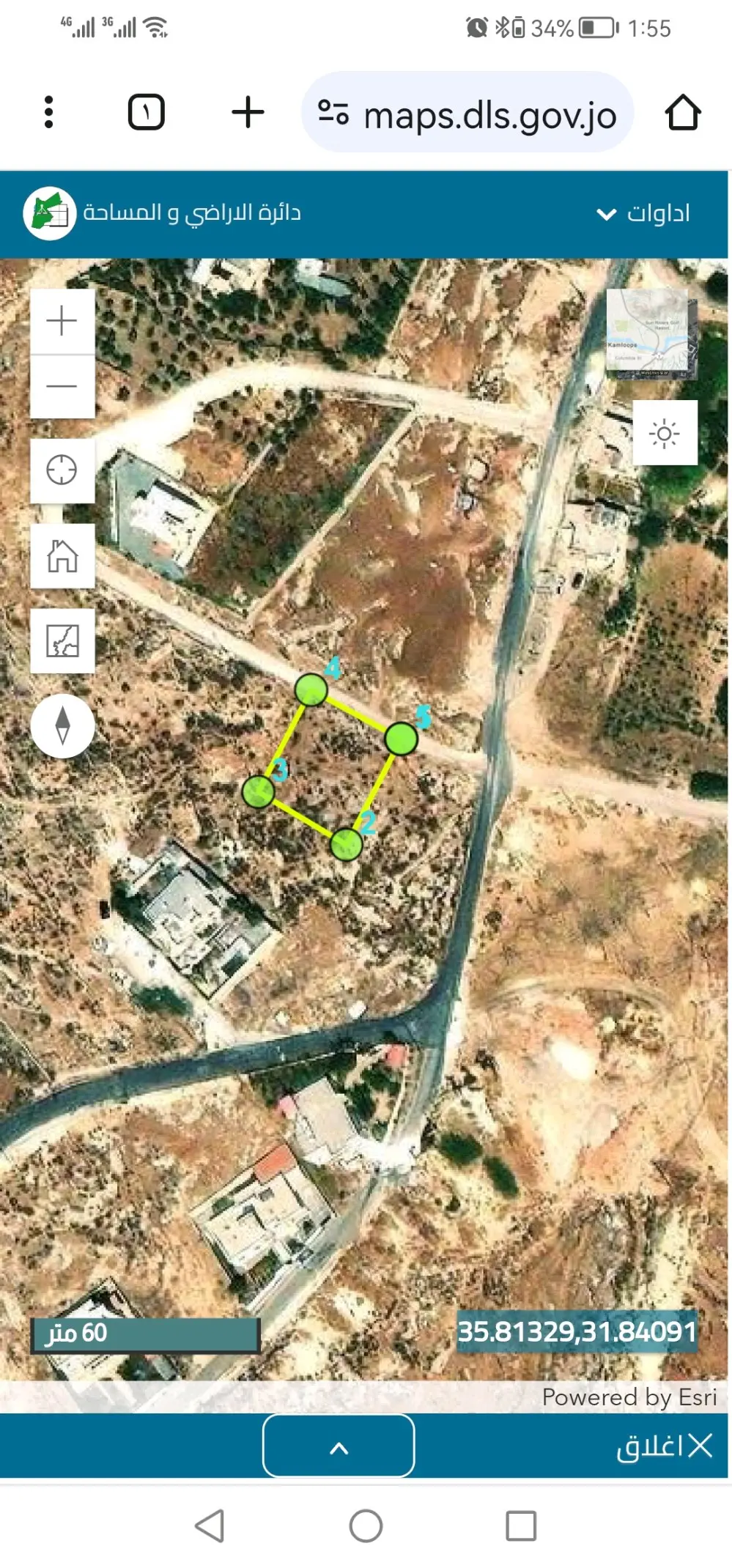Reset the compass orientation to north

[x=62, y=725]
